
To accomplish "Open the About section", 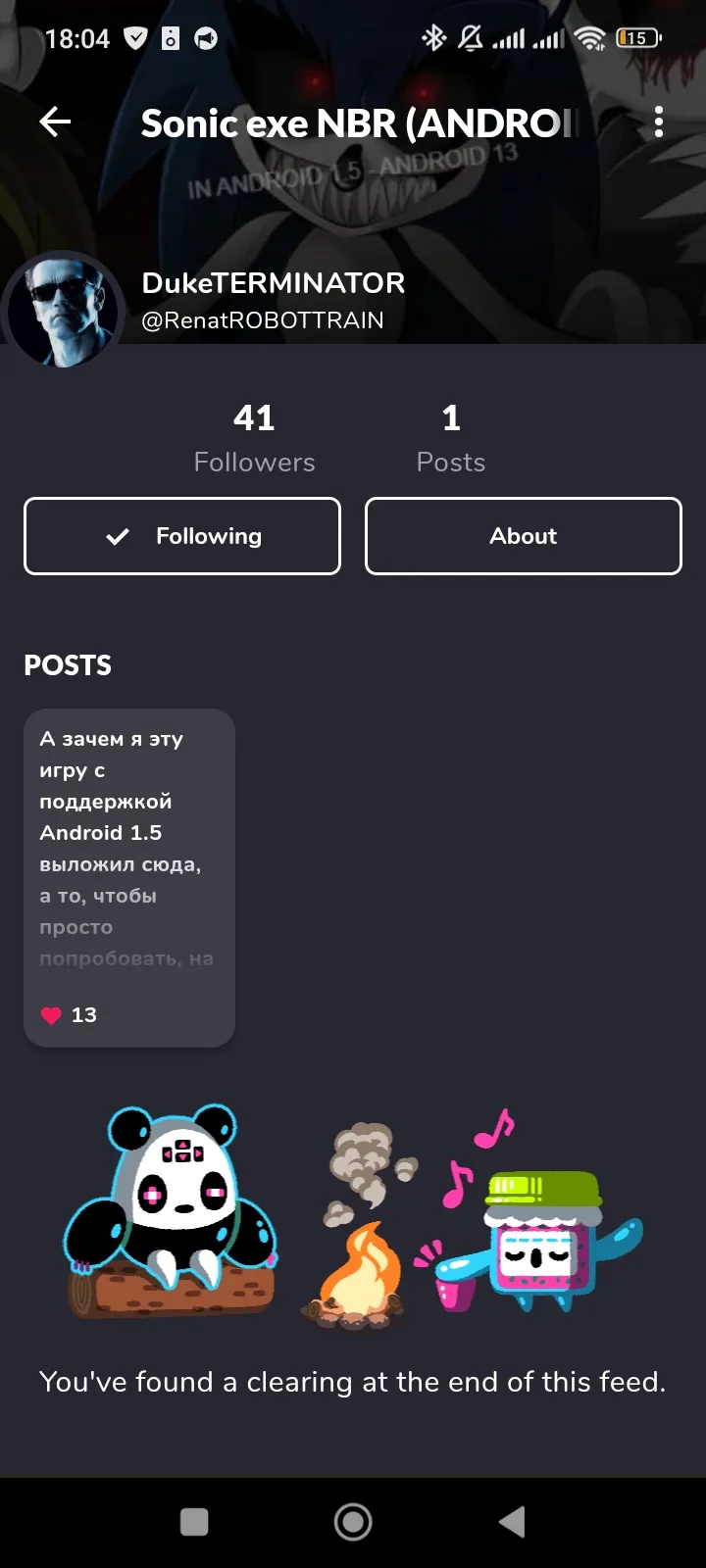I will [523, 536].
